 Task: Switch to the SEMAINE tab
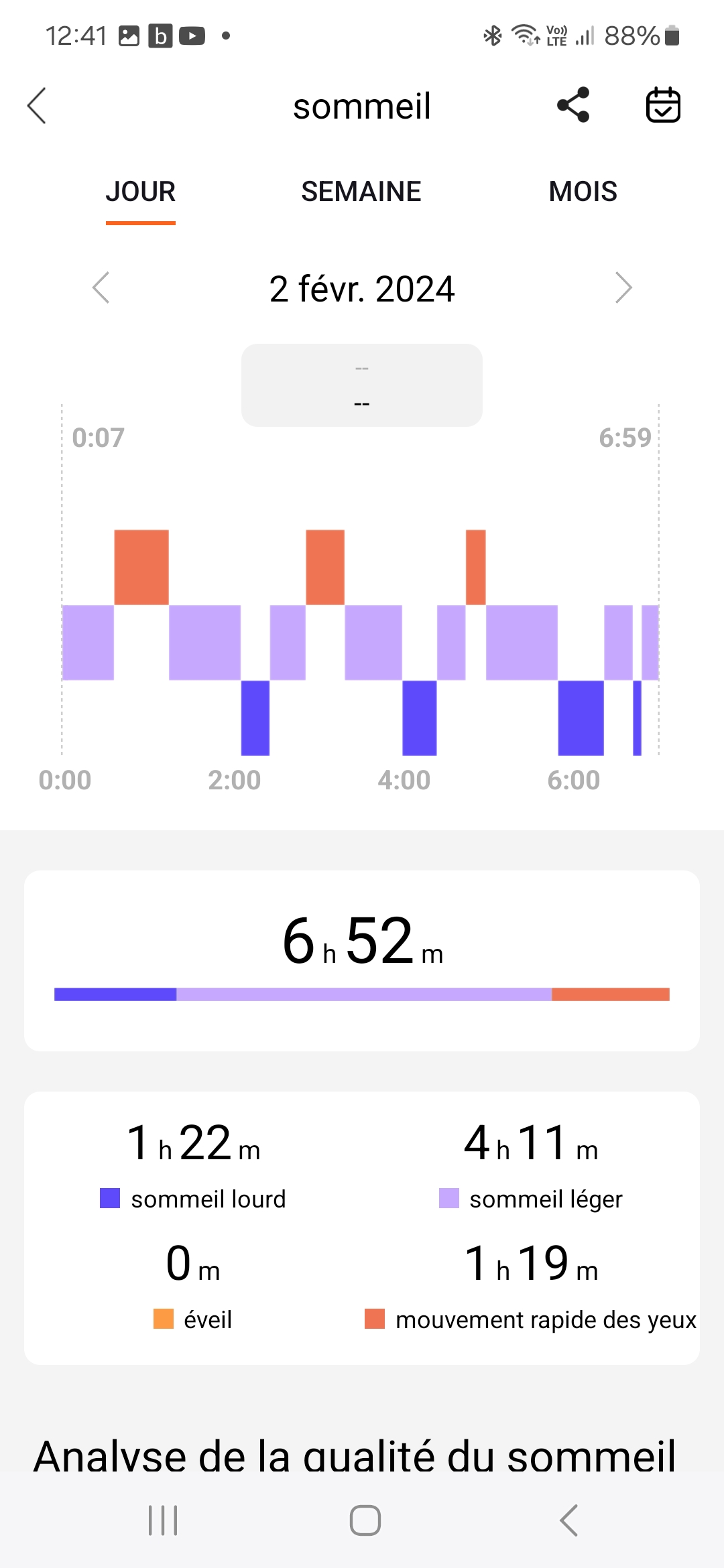[361, 192]
